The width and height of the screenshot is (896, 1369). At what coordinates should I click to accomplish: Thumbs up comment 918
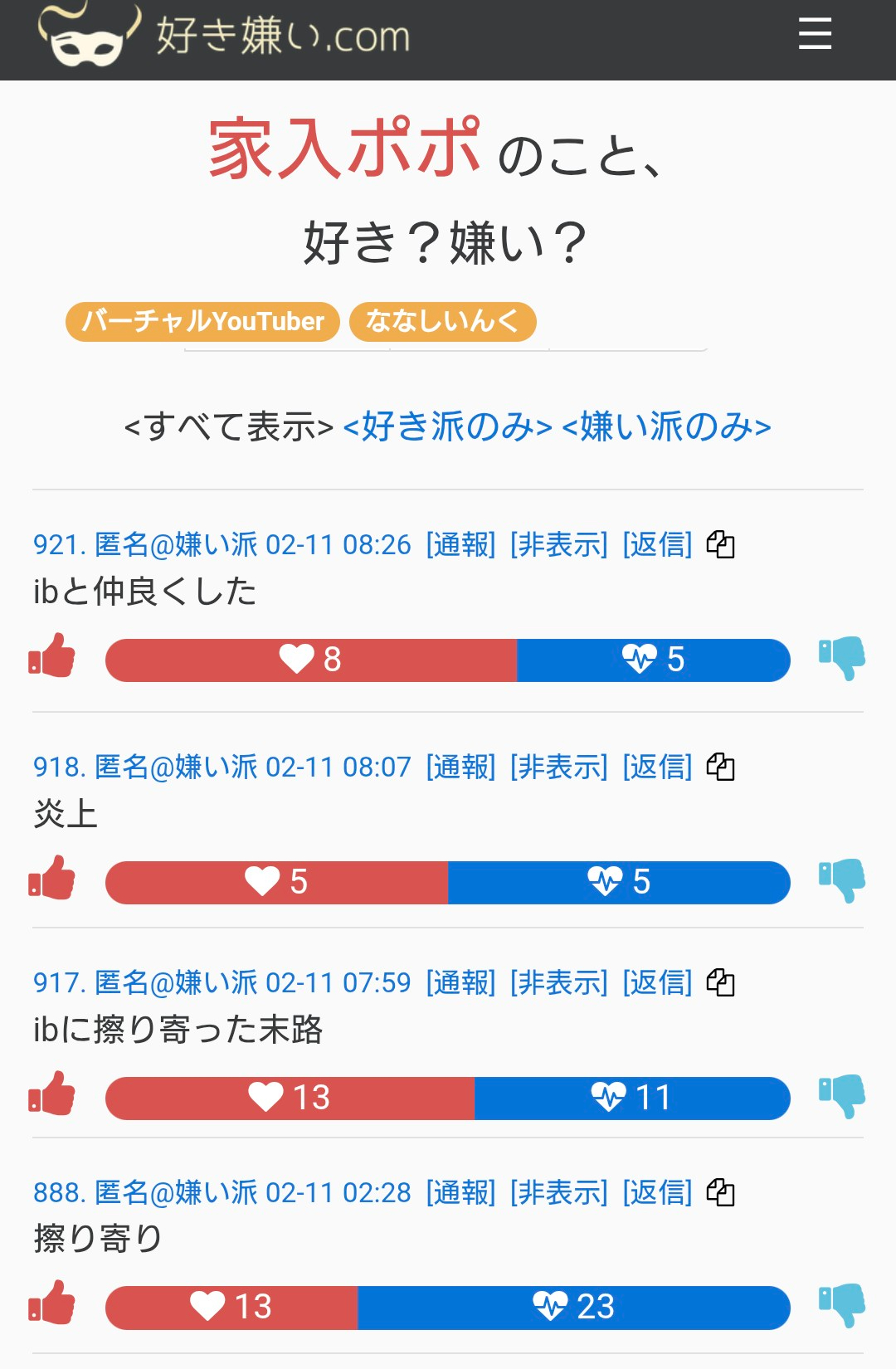point(52,879)
